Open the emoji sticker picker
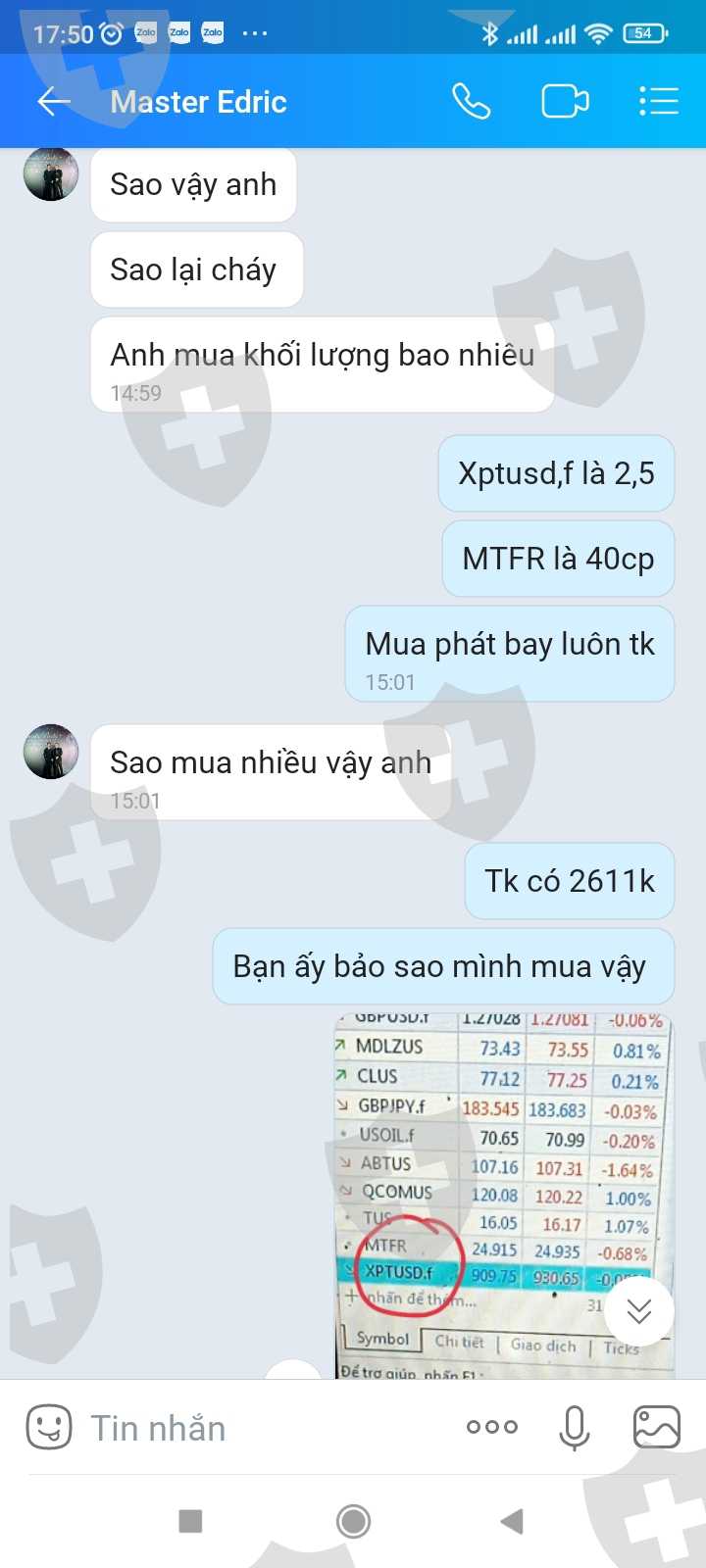The height and width of the screenshot is (1568, 706). [x=49, y=1427]
